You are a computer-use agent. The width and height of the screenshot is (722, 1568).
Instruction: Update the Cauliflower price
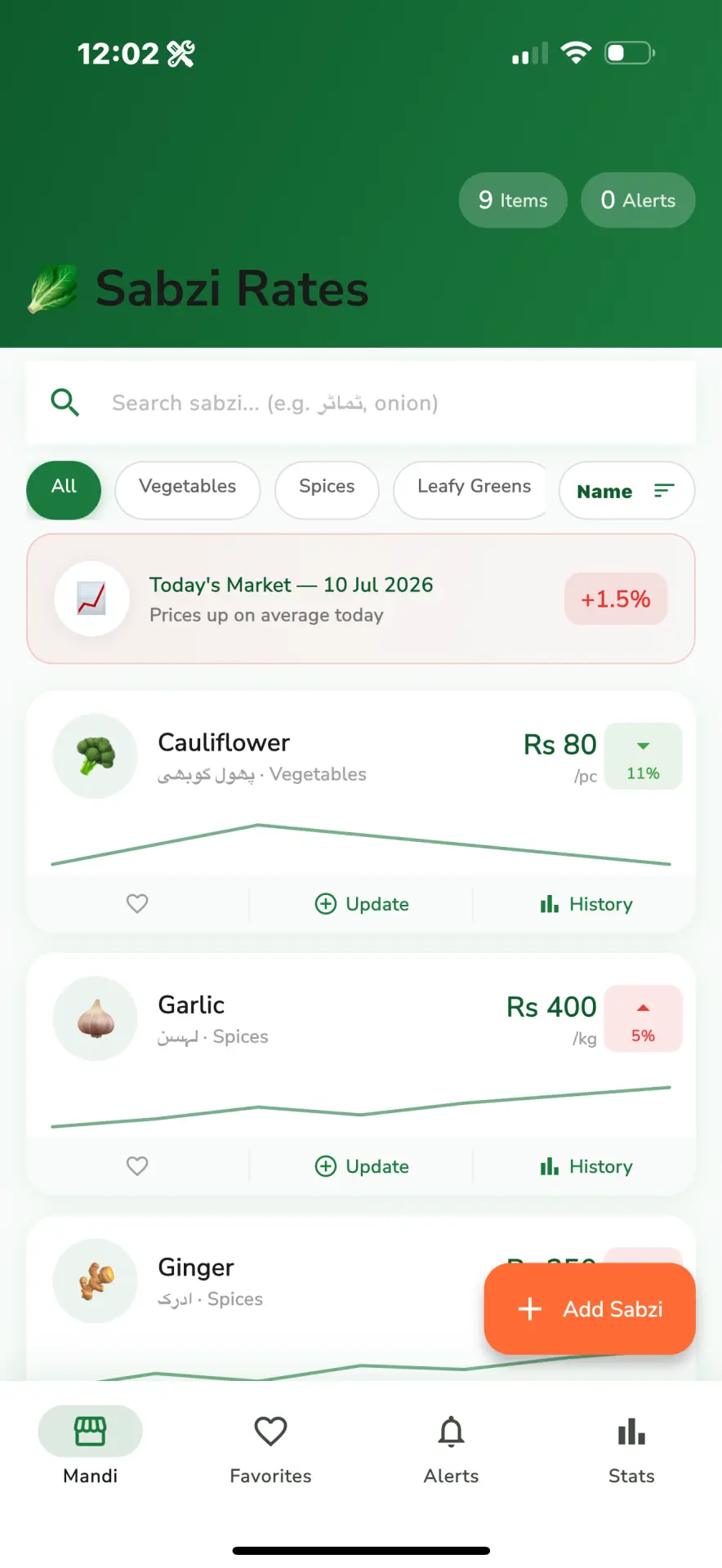pyautogui.click(x=362, y=904)
